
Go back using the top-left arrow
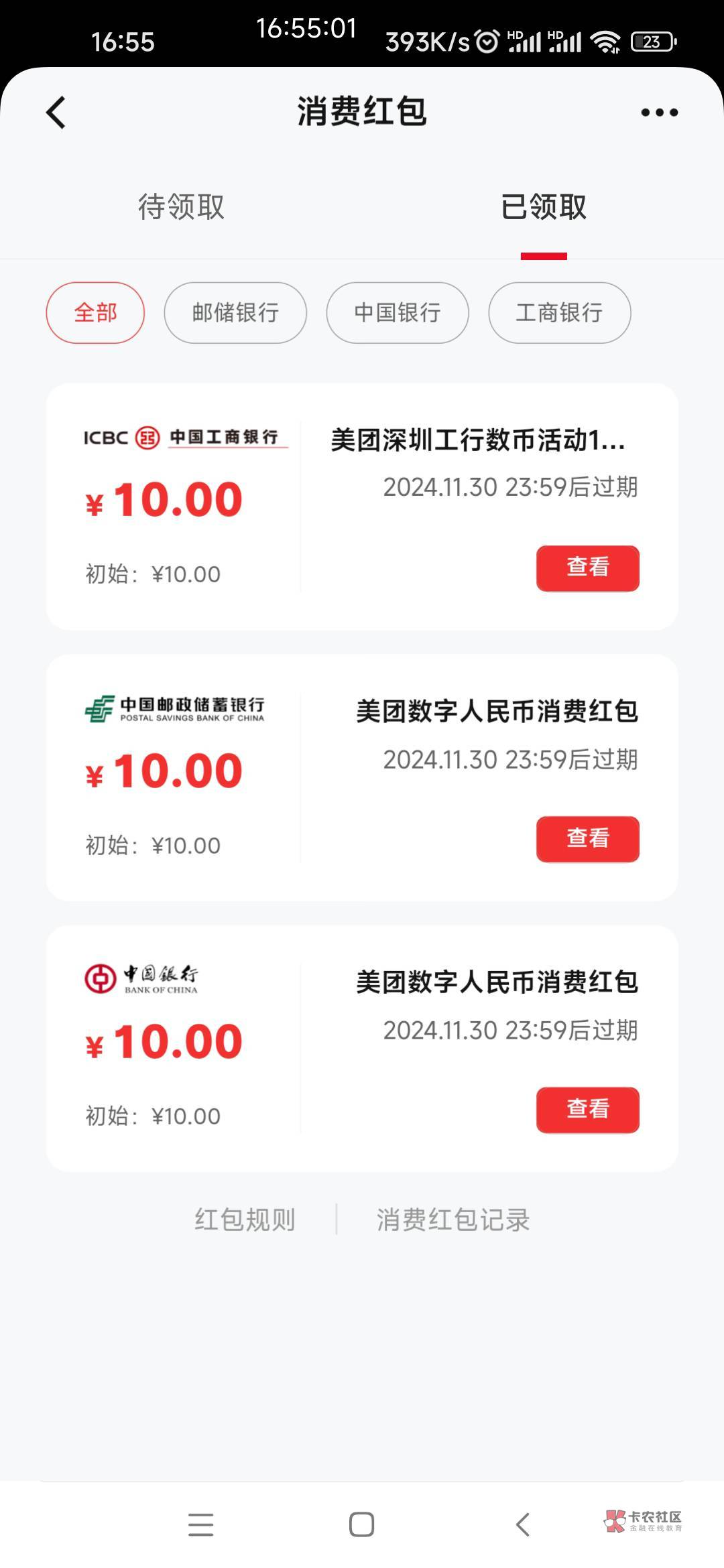point(56,112)
